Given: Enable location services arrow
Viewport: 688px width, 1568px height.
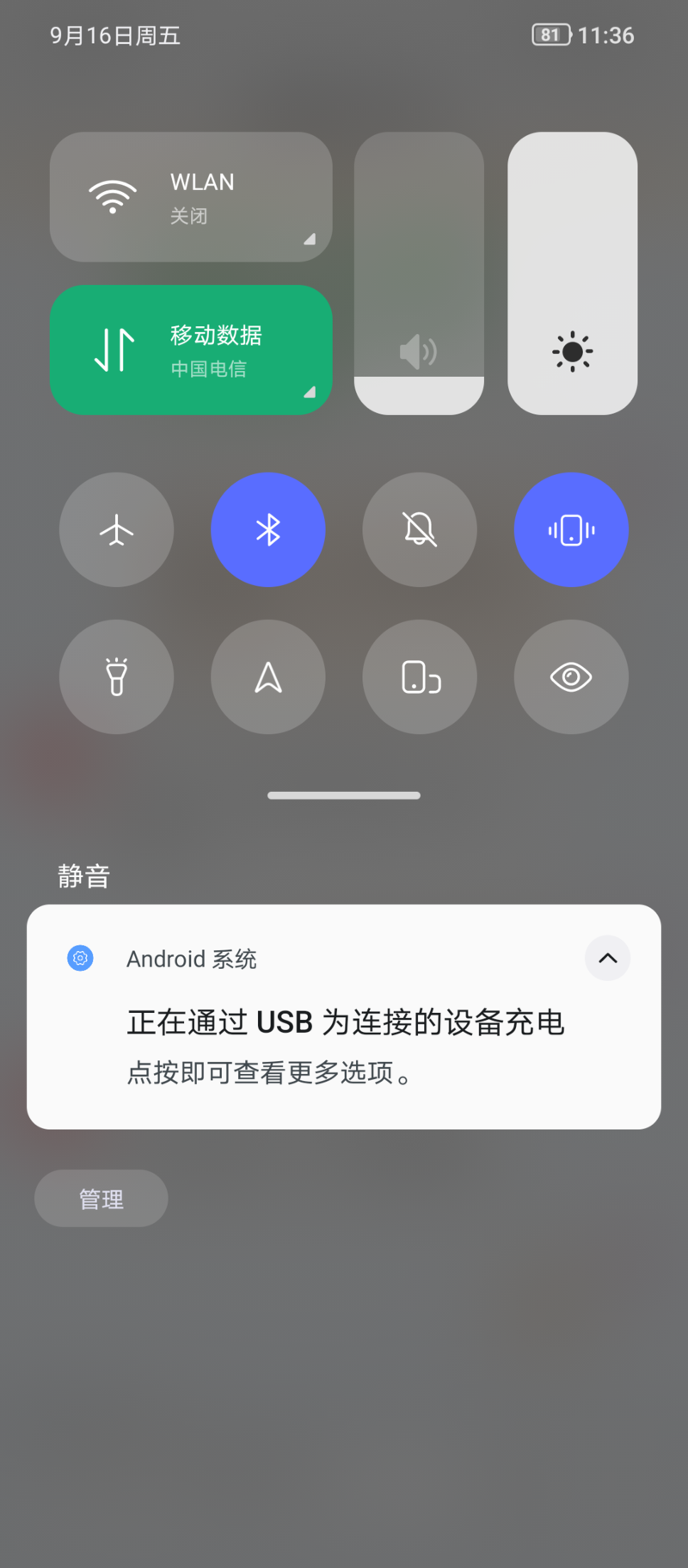Looking at the screenshot, I should point(268,677).
